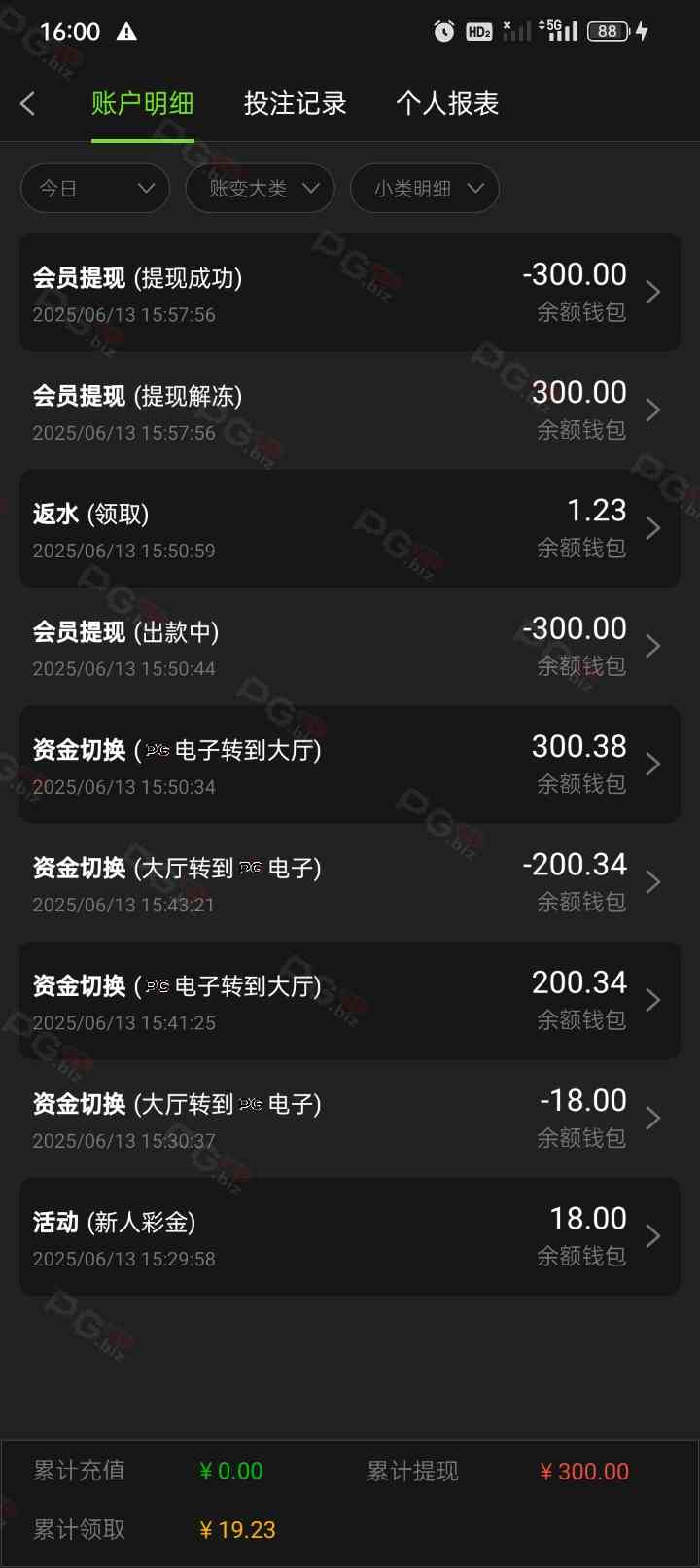This screenshot has height=1568, width=700.
Task: Switch to the 投注记录 tab
Action: 295,103
